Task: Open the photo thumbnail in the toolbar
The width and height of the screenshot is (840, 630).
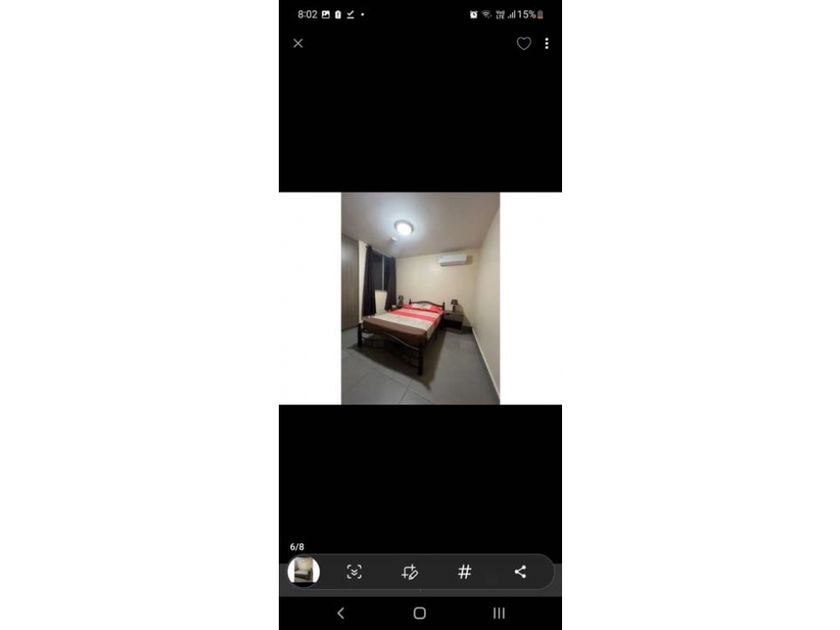Action: click(304, 571)
